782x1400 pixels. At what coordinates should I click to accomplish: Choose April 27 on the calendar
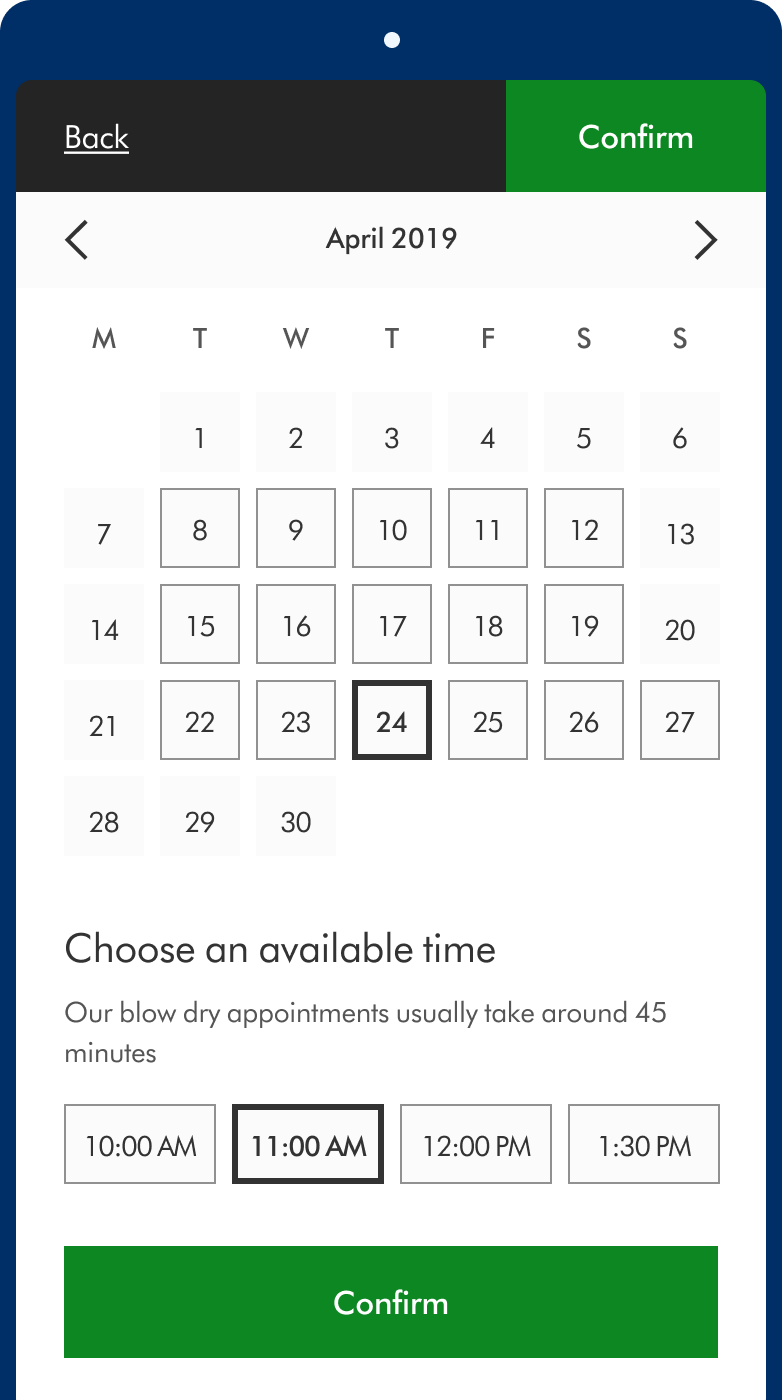tap(680, 721)
